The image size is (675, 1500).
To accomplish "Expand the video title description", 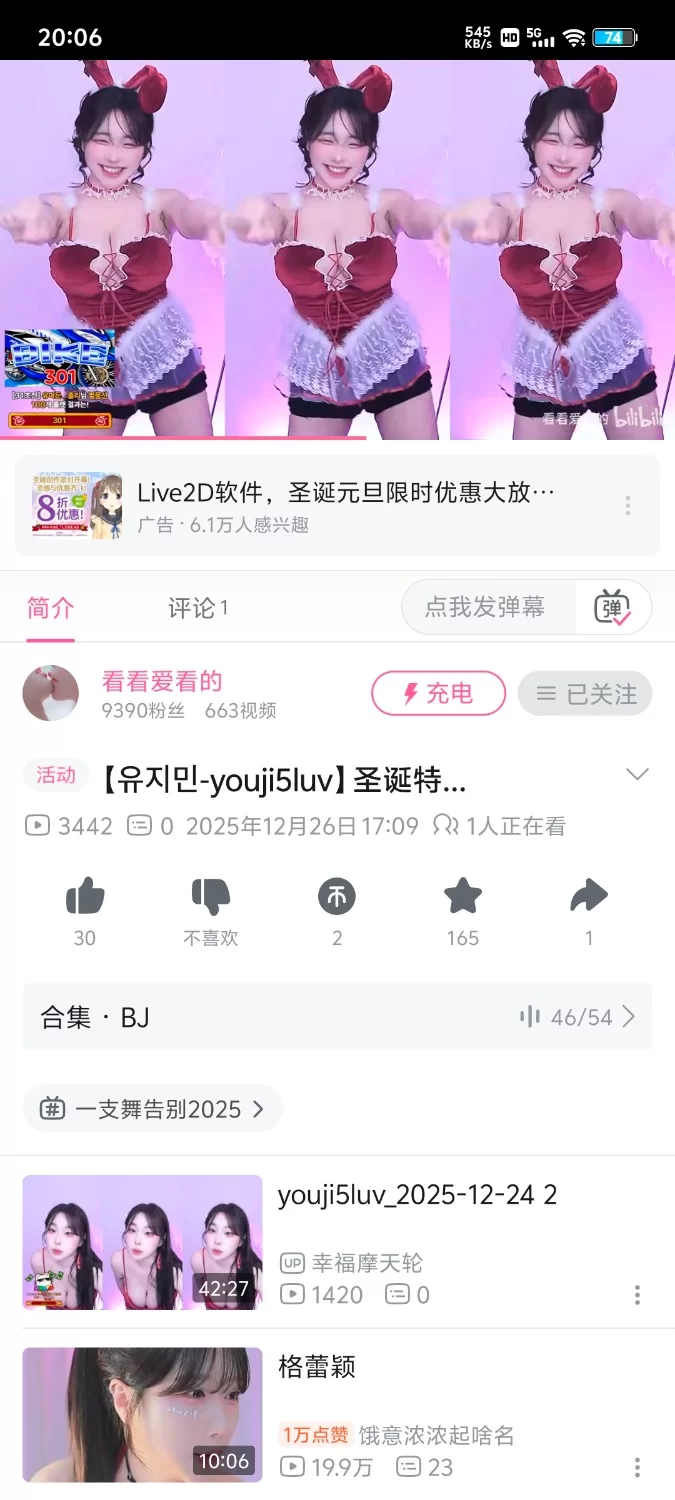I will pos(636,775).
